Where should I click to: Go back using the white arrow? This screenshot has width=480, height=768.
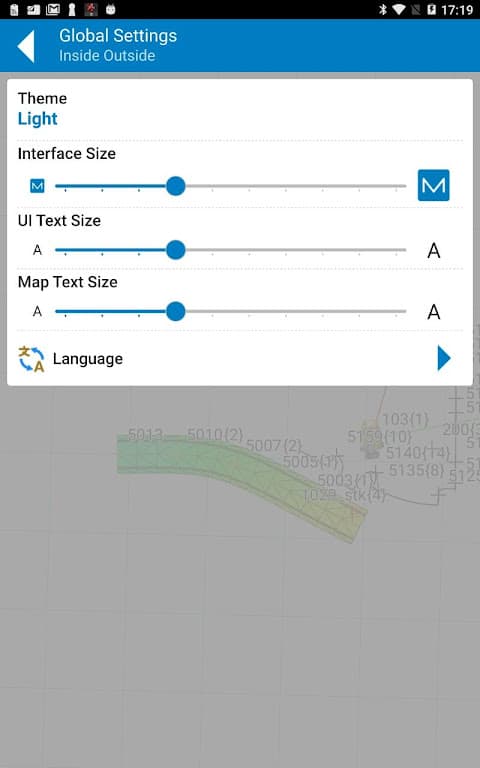point(26,46)
